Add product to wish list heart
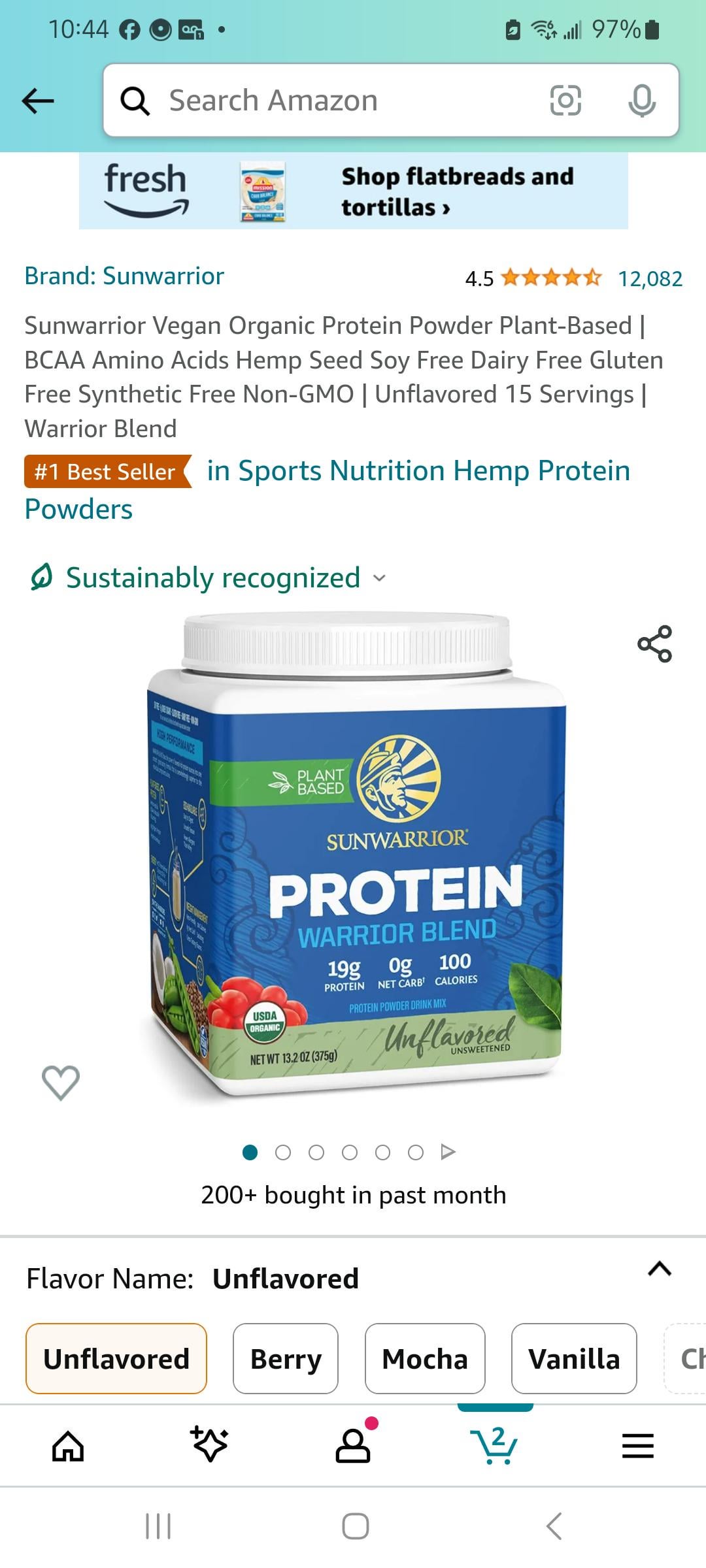The image size is (706, 1568). 61,1083
